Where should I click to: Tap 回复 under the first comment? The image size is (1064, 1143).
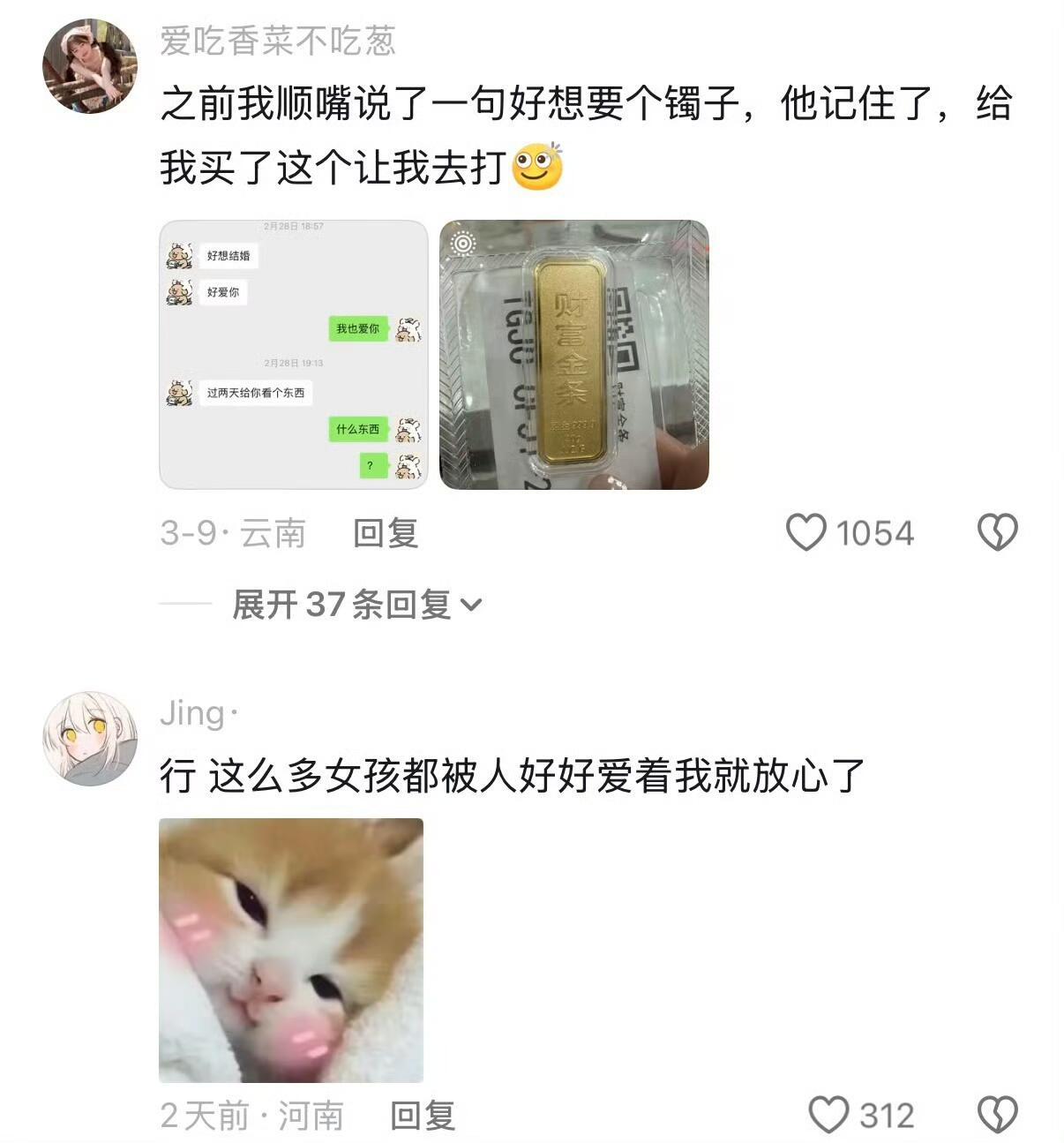click(x=386, y=532)
